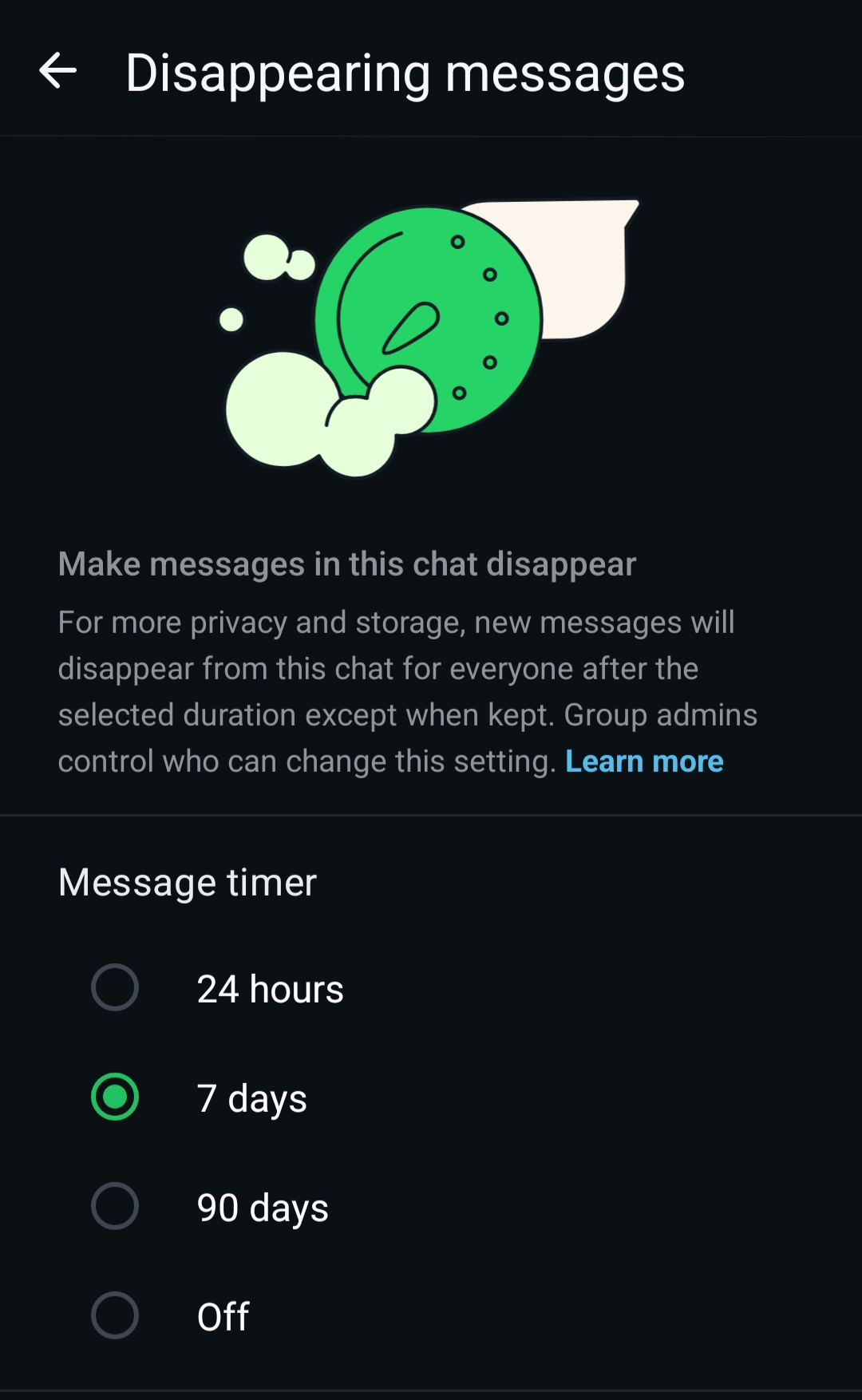The width and height of the screenshot is (862, 1400).
Task: Choose the 7 days option
Action: click(x=115, y=1097)
